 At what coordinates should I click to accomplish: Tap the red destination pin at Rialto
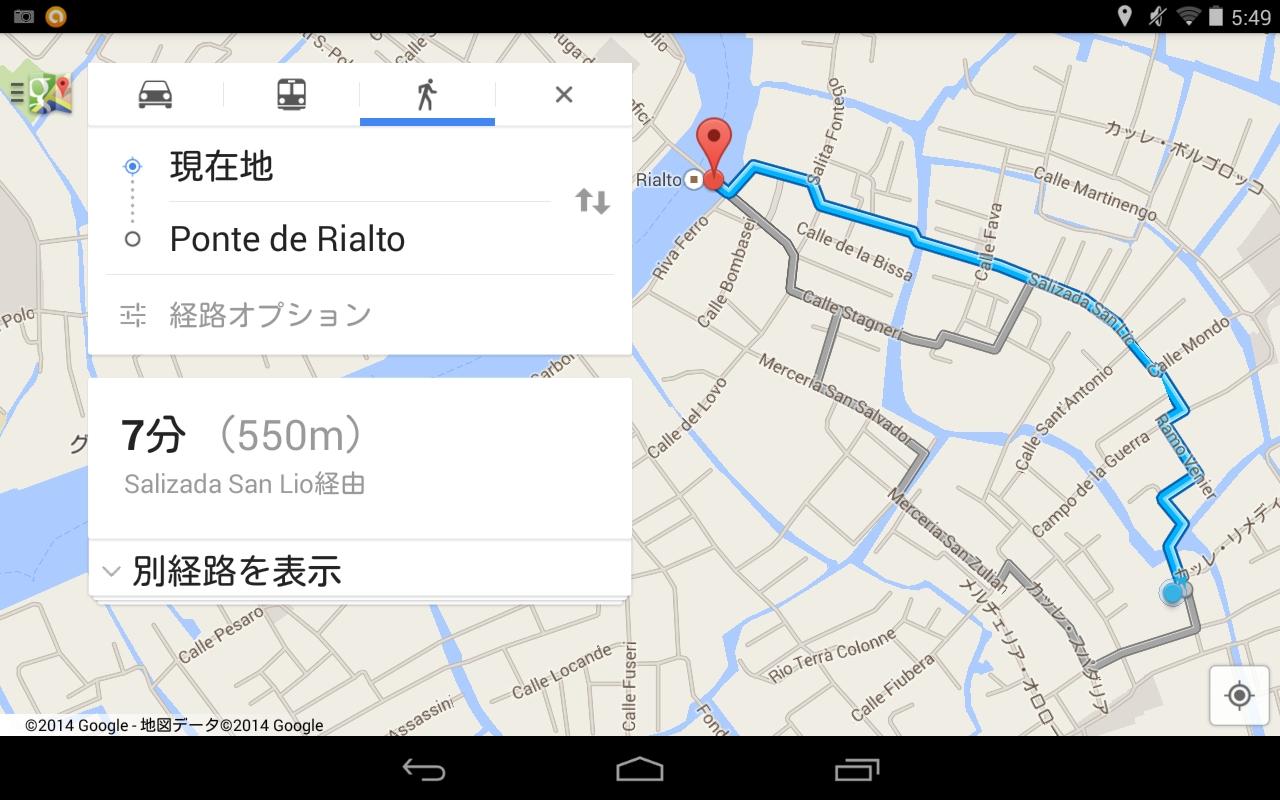(x=713, y=150)
